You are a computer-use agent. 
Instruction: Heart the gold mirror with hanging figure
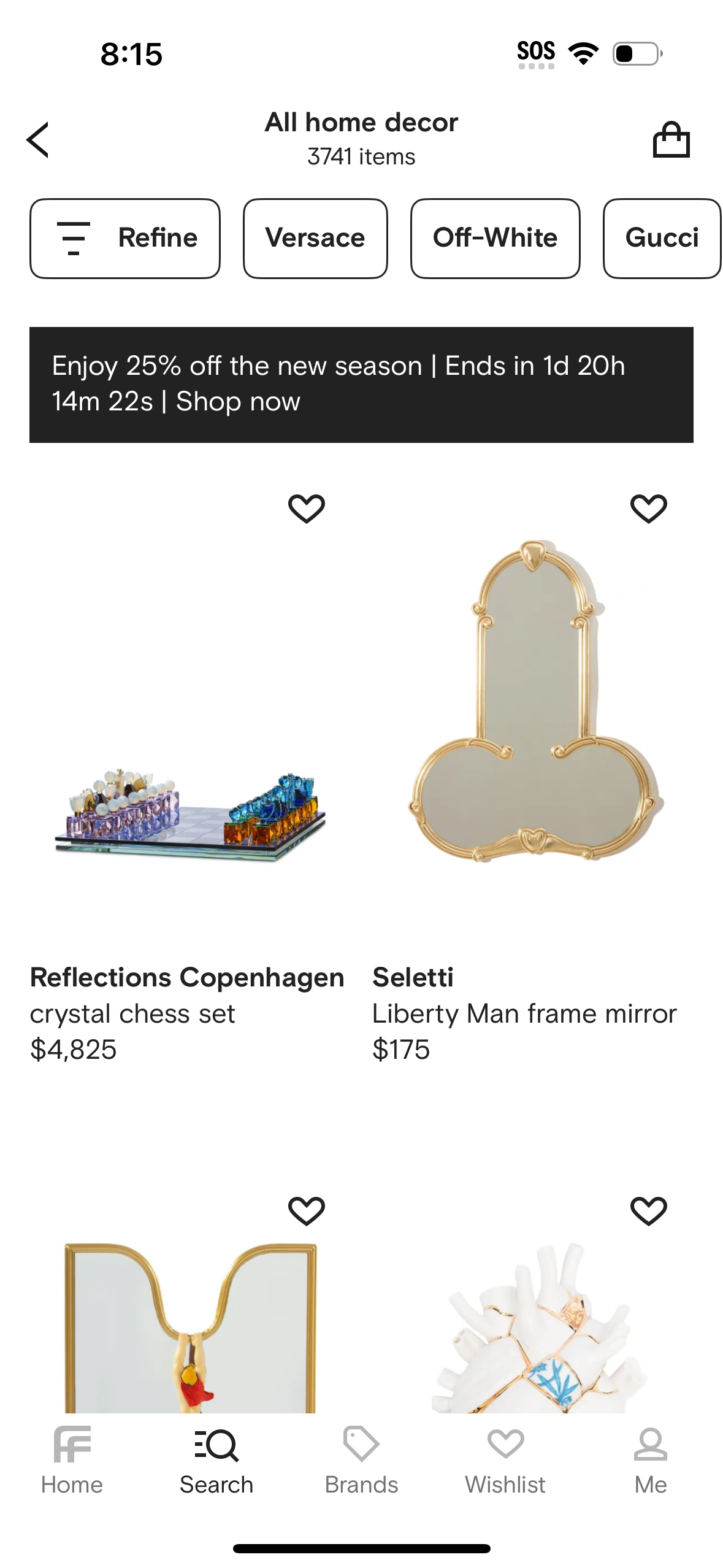click(306, 1210)
